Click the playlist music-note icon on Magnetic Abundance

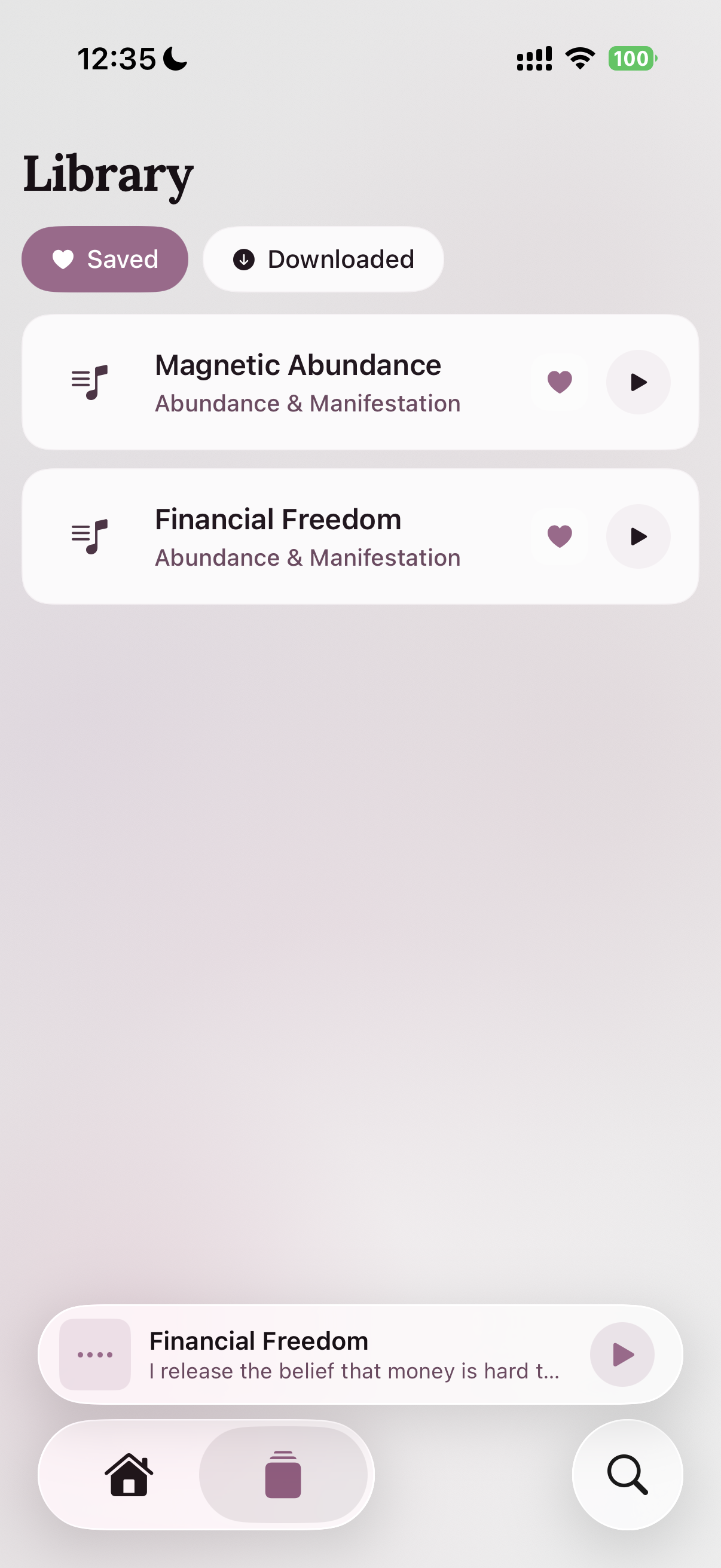89,382
